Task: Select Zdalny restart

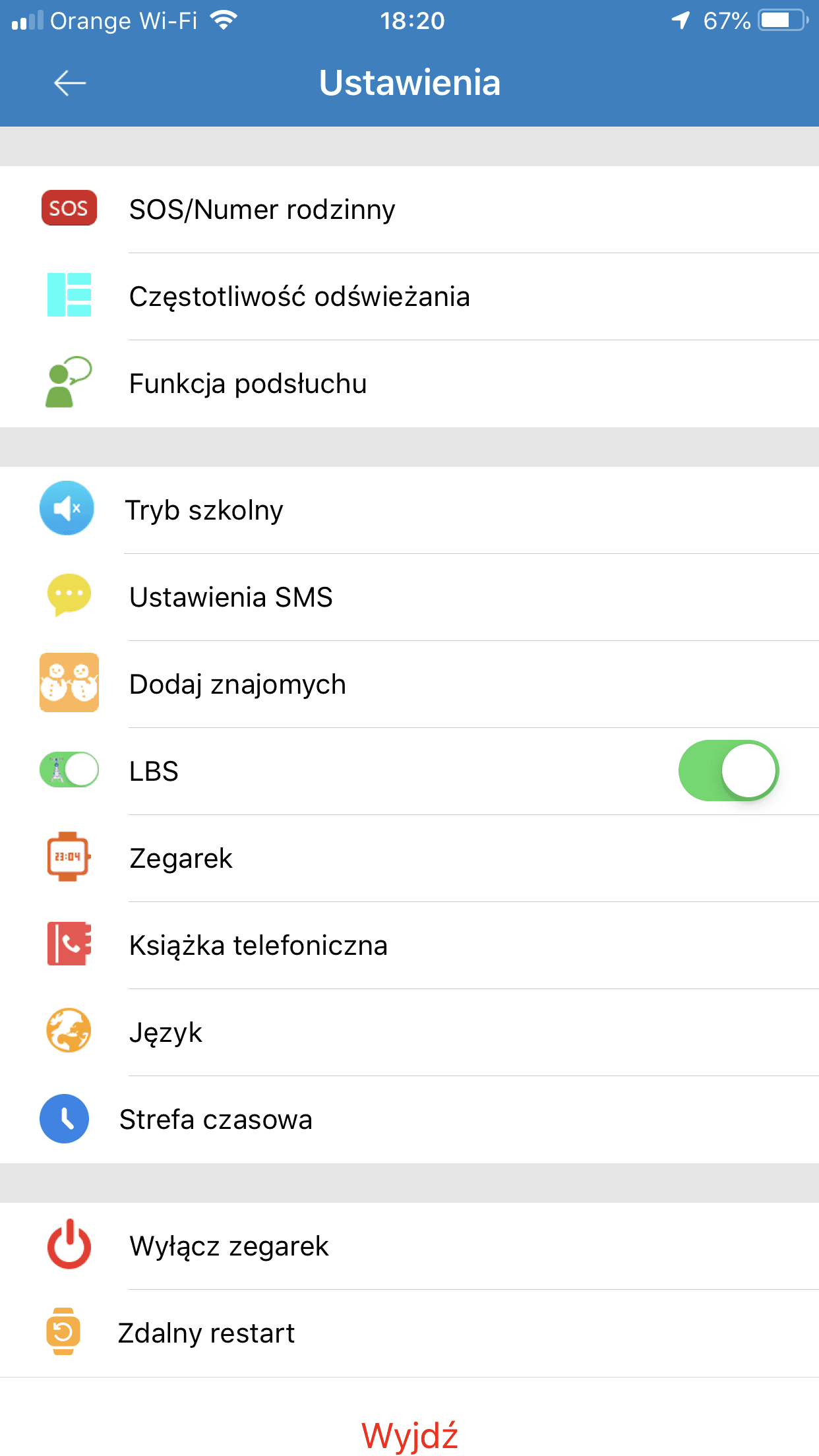Action: point(409,1333)
